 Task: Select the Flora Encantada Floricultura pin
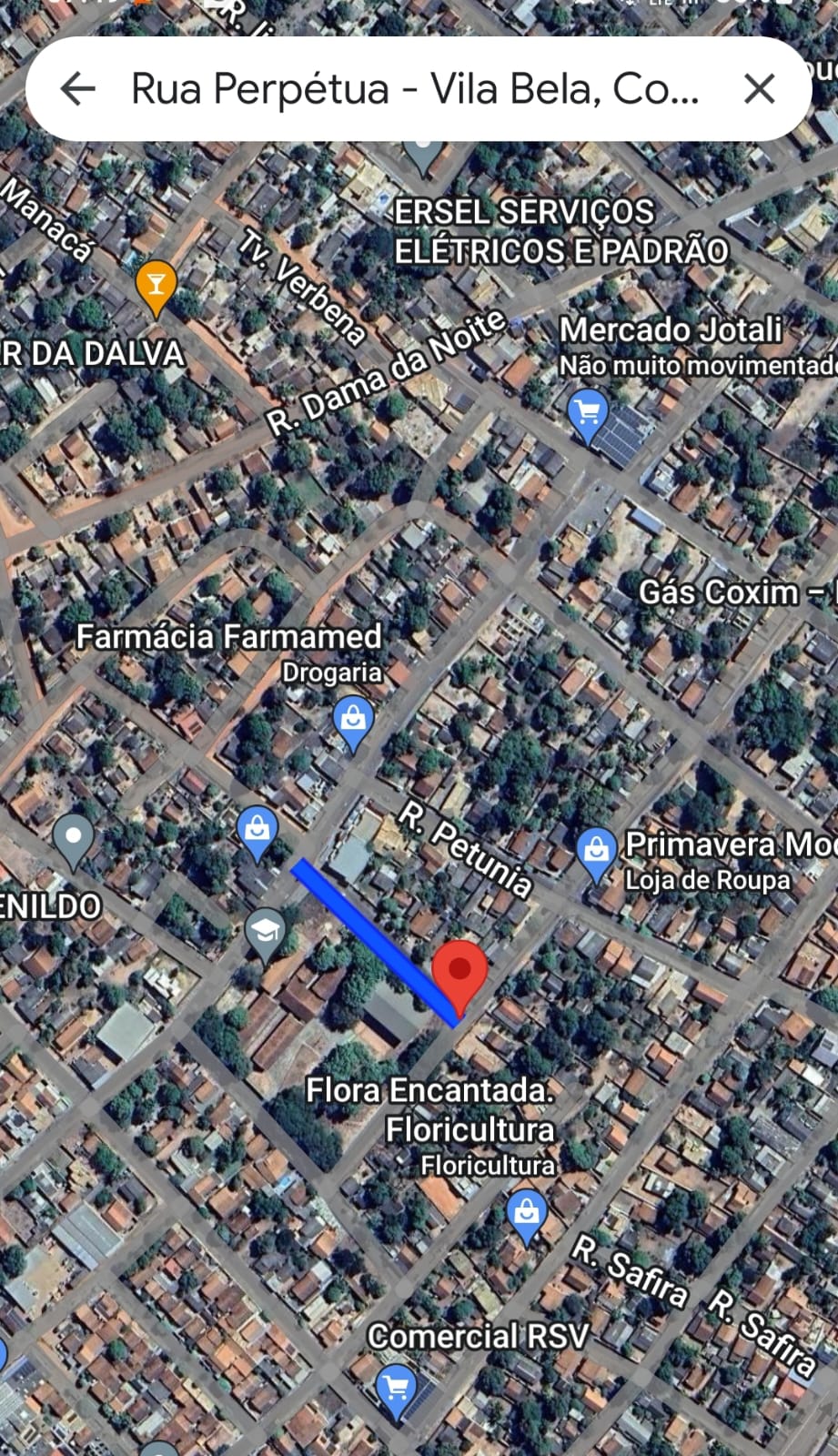[526, 1214]
